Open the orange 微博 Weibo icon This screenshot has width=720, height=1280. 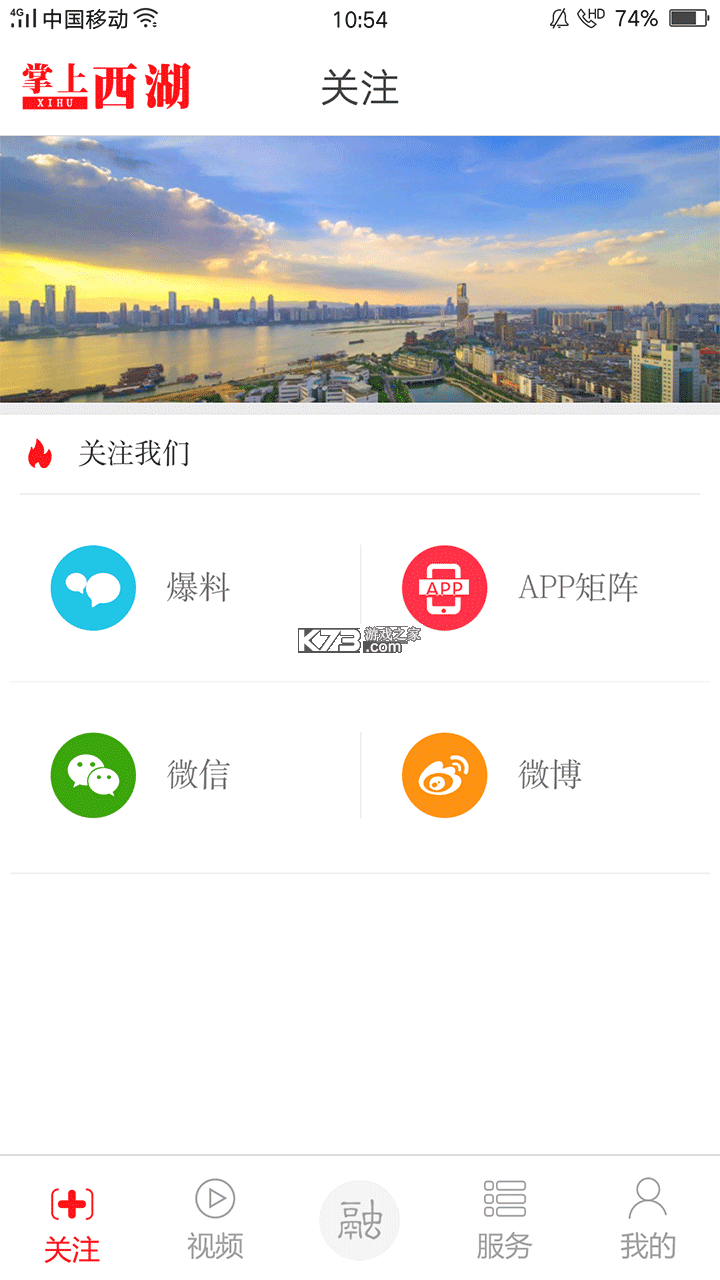(444, 775)
